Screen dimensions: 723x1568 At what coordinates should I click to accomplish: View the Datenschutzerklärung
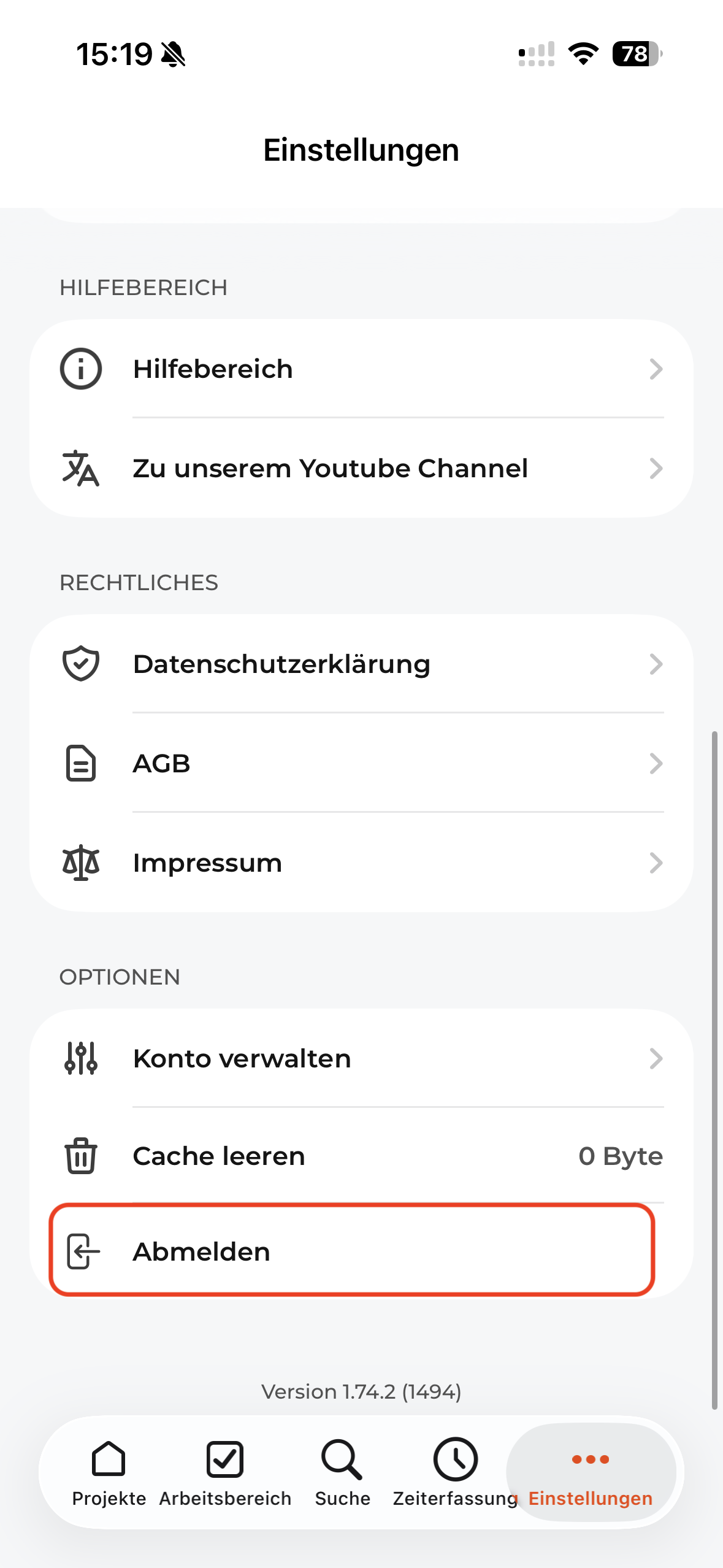361,664
